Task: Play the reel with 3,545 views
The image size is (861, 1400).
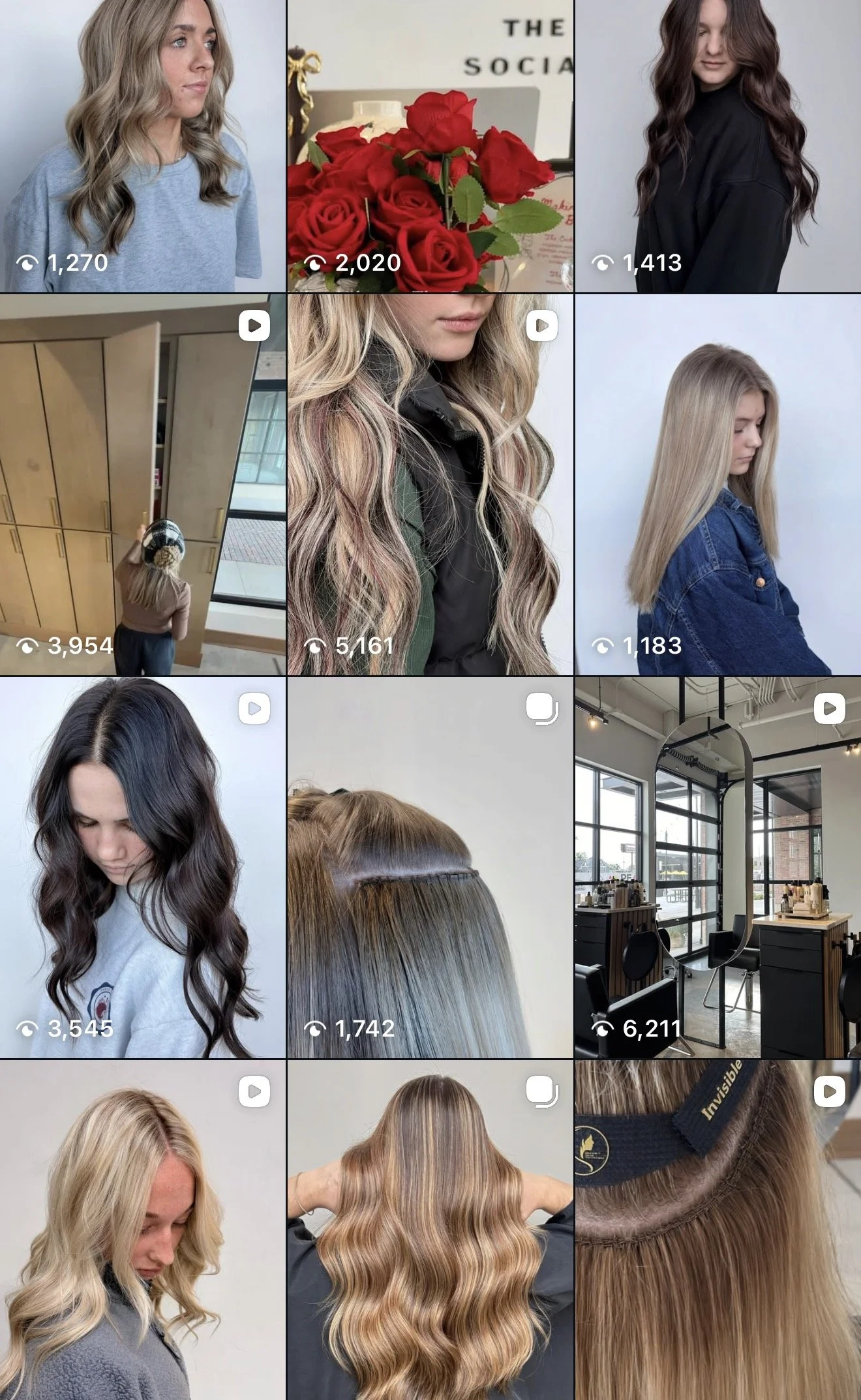Action: (143, 867)
